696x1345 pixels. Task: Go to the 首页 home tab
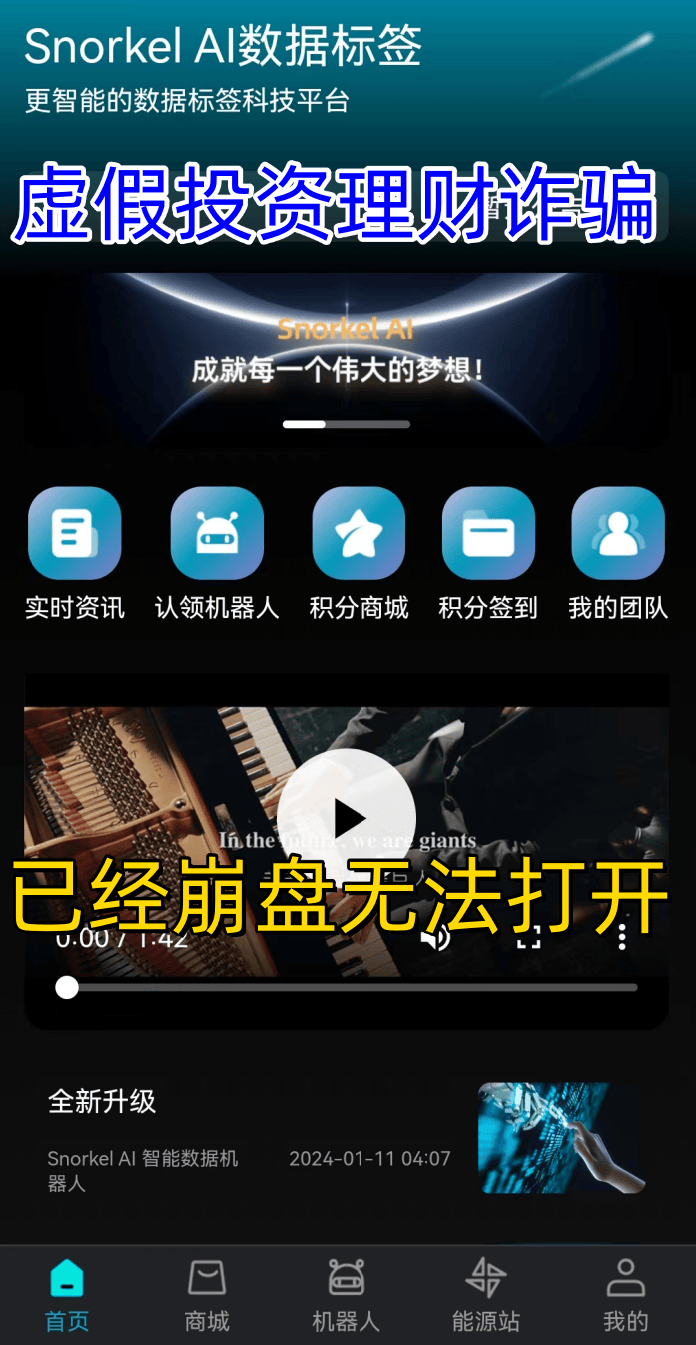click(67, 1295)
